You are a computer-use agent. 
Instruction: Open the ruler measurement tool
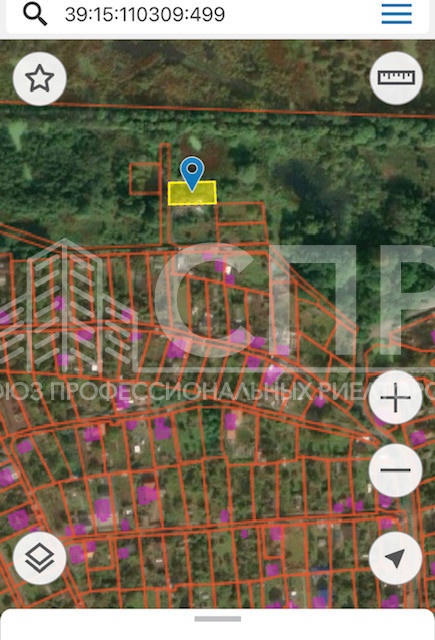tap(396, 78)
